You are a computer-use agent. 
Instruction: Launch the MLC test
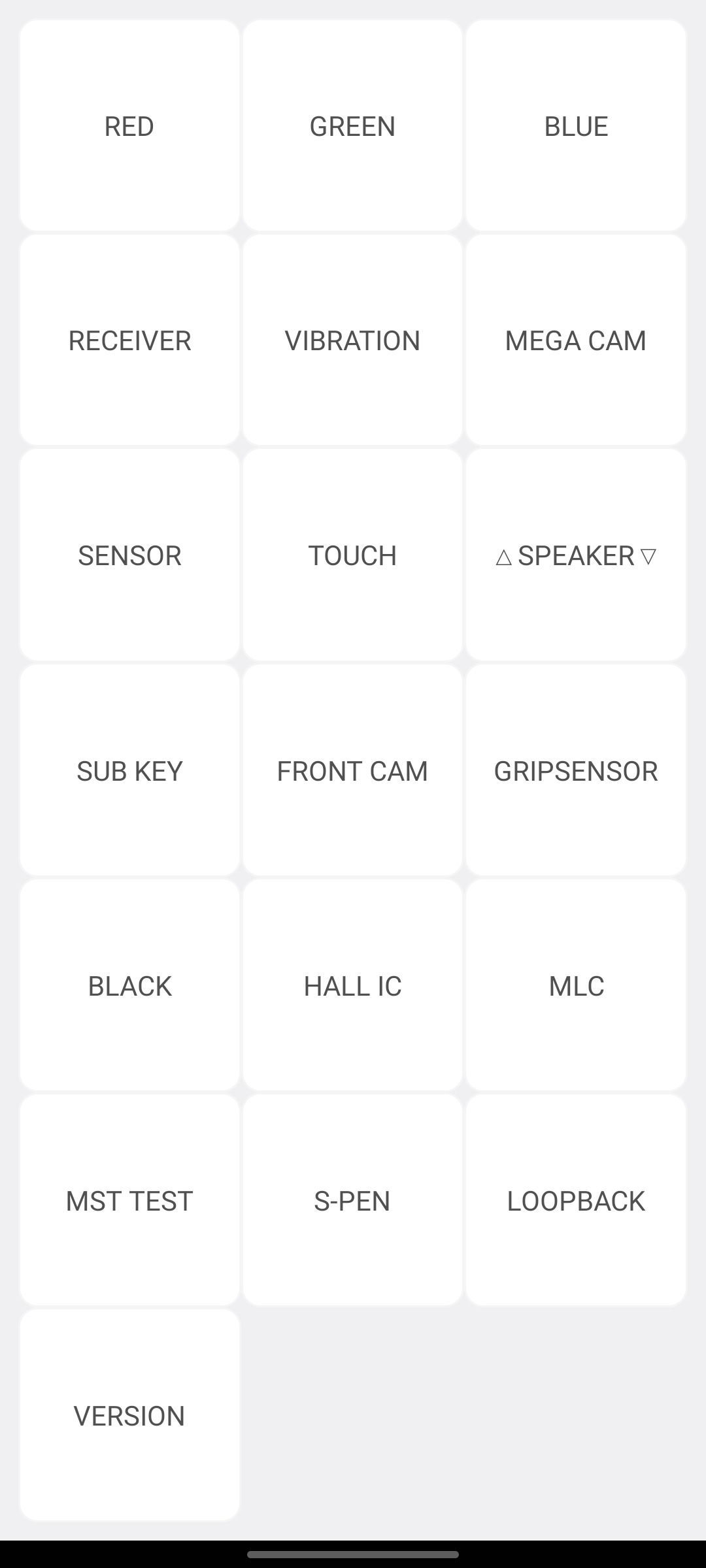tap(576, 986)
